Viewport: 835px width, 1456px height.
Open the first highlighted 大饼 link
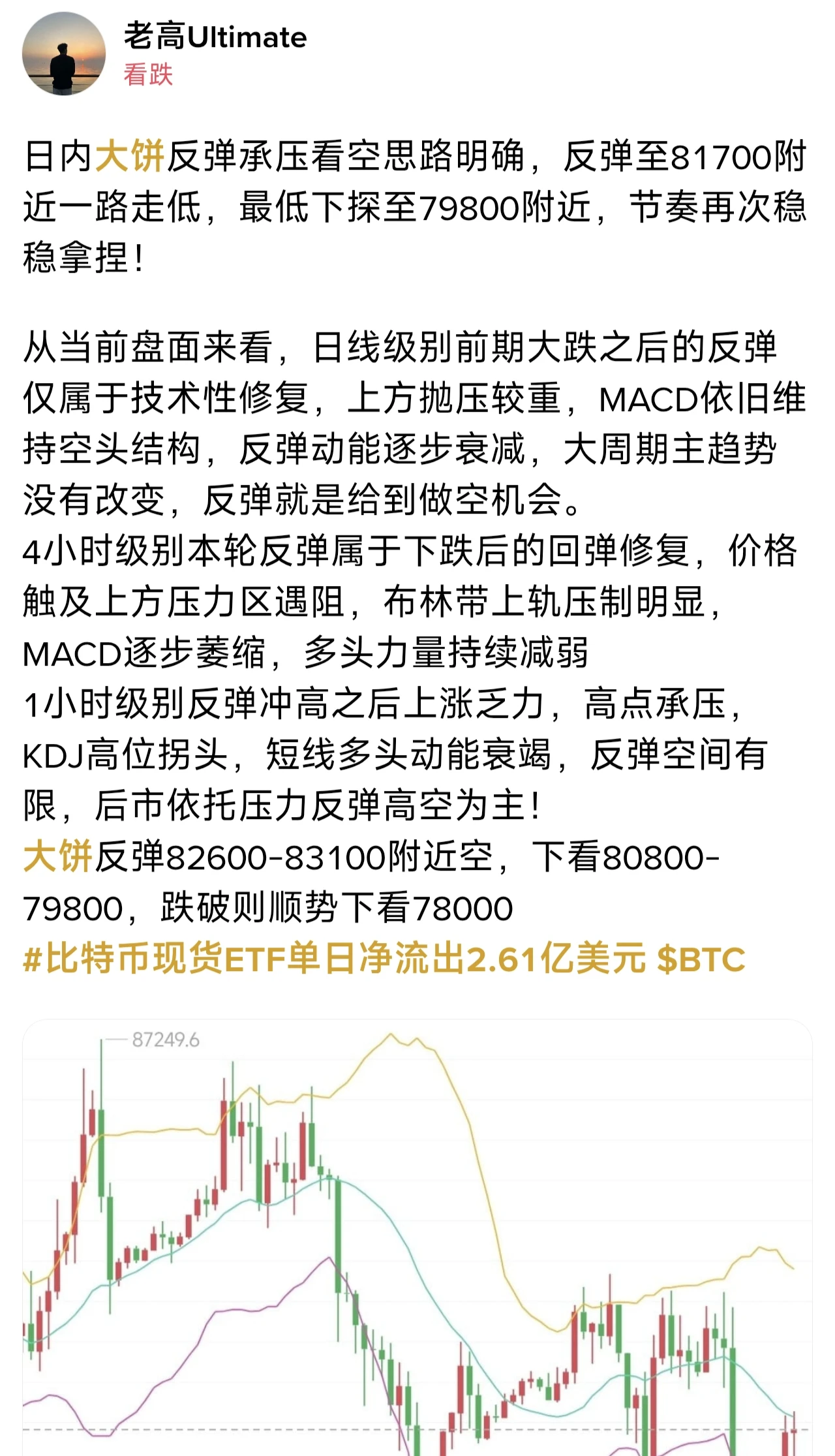pyautogui.click(x=130, y=157)
